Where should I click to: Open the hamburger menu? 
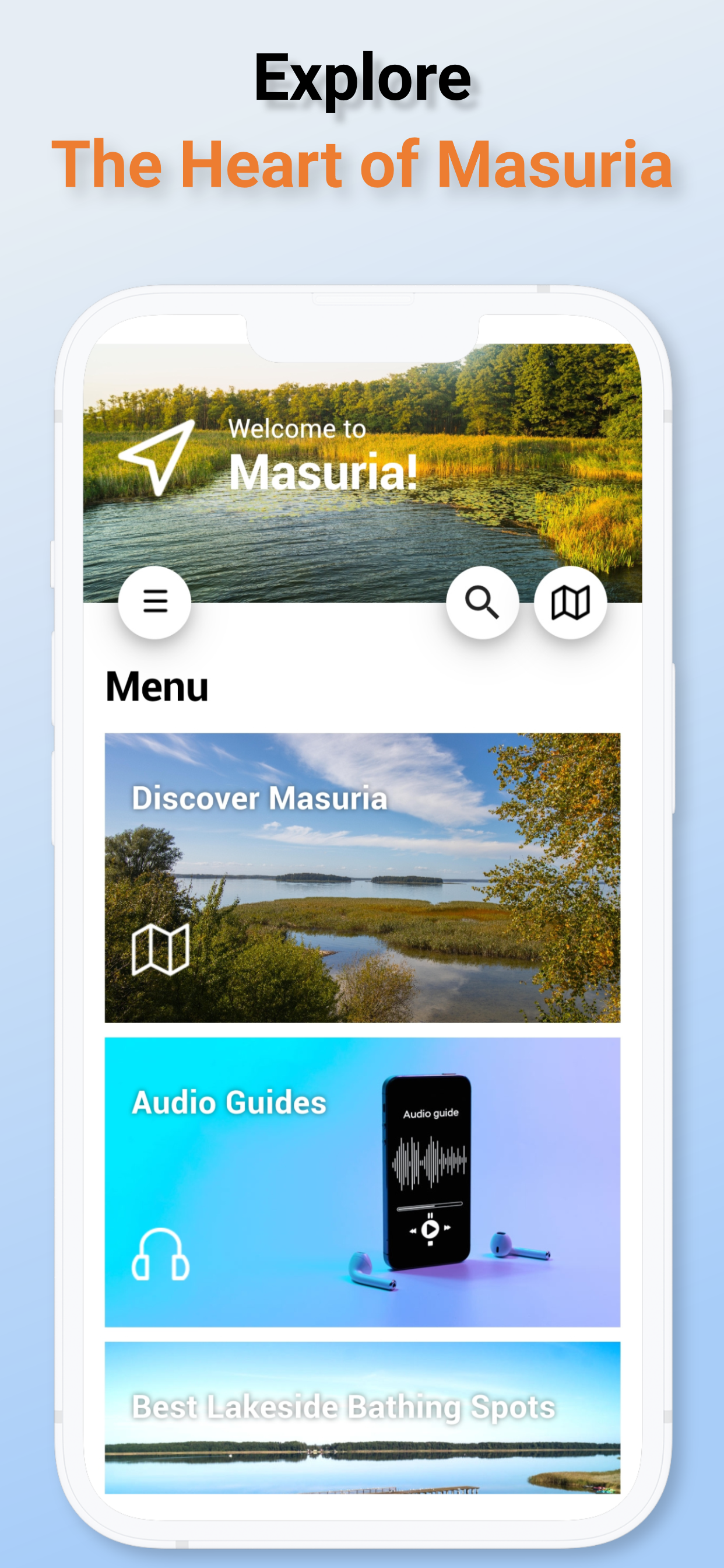(156, 601)
